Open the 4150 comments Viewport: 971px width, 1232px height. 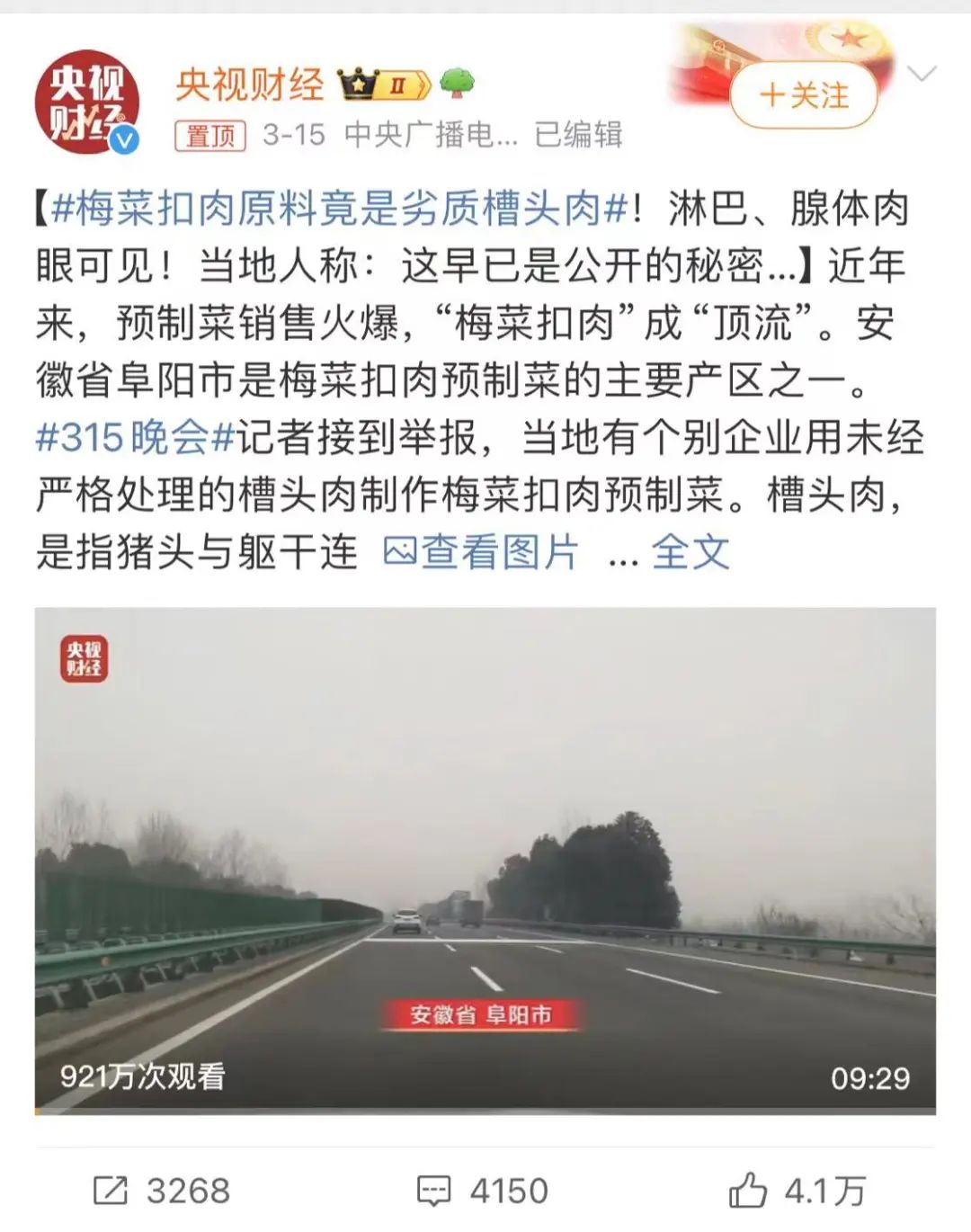click(x=483, y=1191)
